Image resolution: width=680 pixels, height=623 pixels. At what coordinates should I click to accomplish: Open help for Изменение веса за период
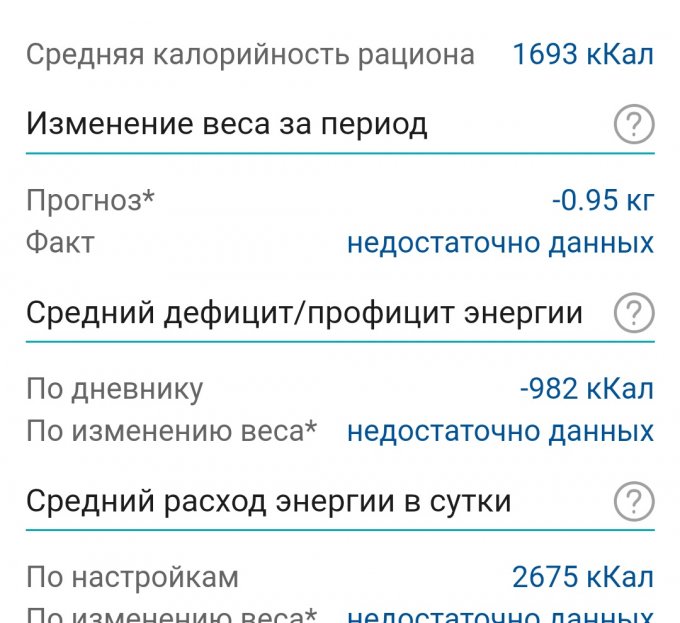(x=633, y=126)
